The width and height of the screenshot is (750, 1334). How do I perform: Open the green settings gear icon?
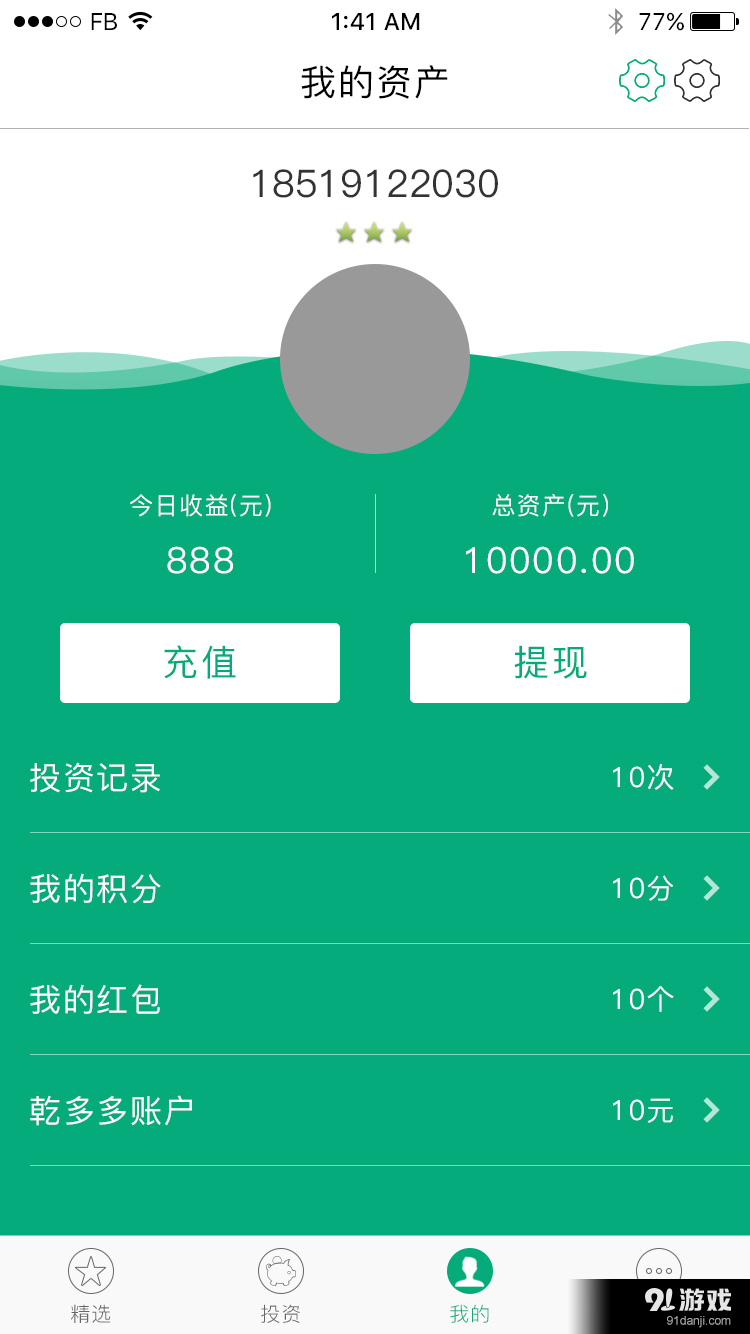pos(641,79)
